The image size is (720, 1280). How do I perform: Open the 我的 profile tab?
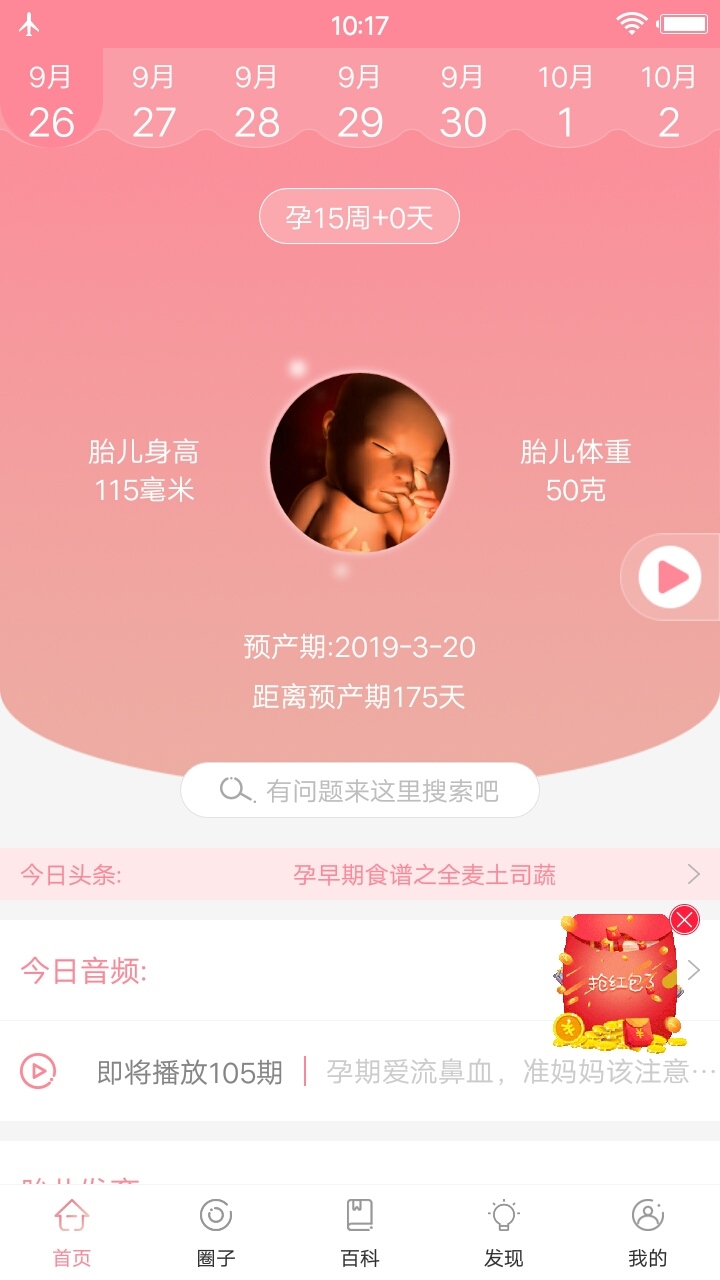pyautogui.click(x=648, y=1232)
